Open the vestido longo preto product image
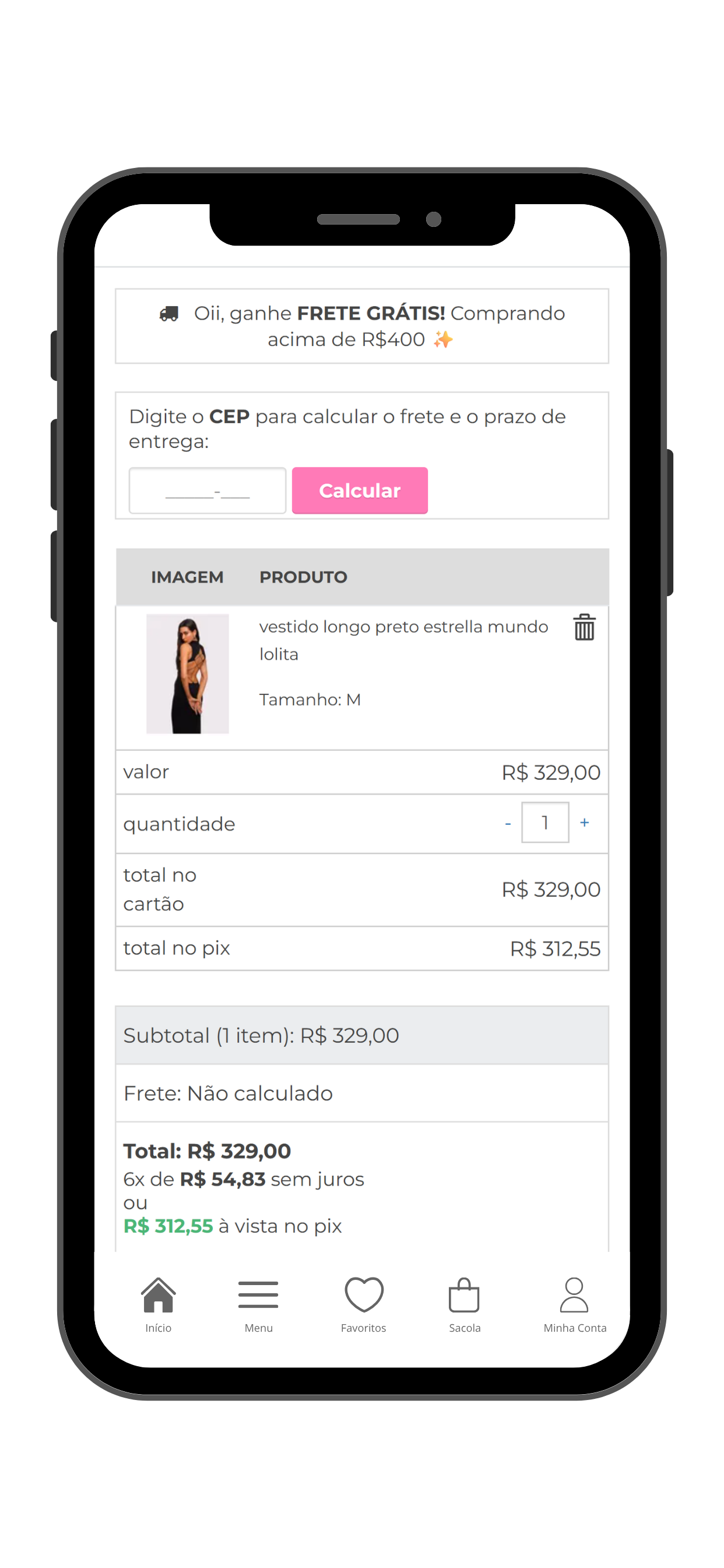Viewport: 724px width, 1568px height. pos(187,673)
